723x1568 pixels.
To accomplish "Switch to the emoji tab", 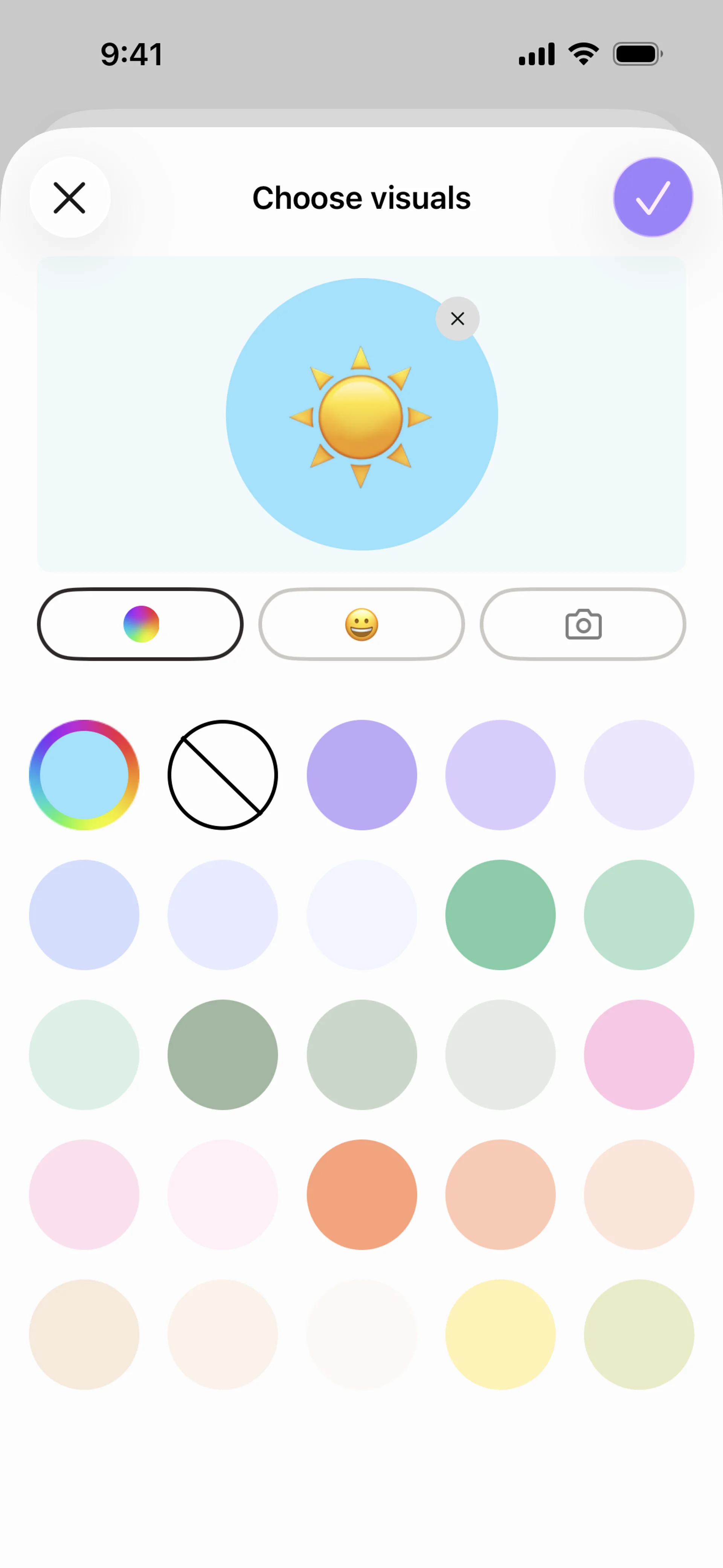I will (x=361, y=624).
